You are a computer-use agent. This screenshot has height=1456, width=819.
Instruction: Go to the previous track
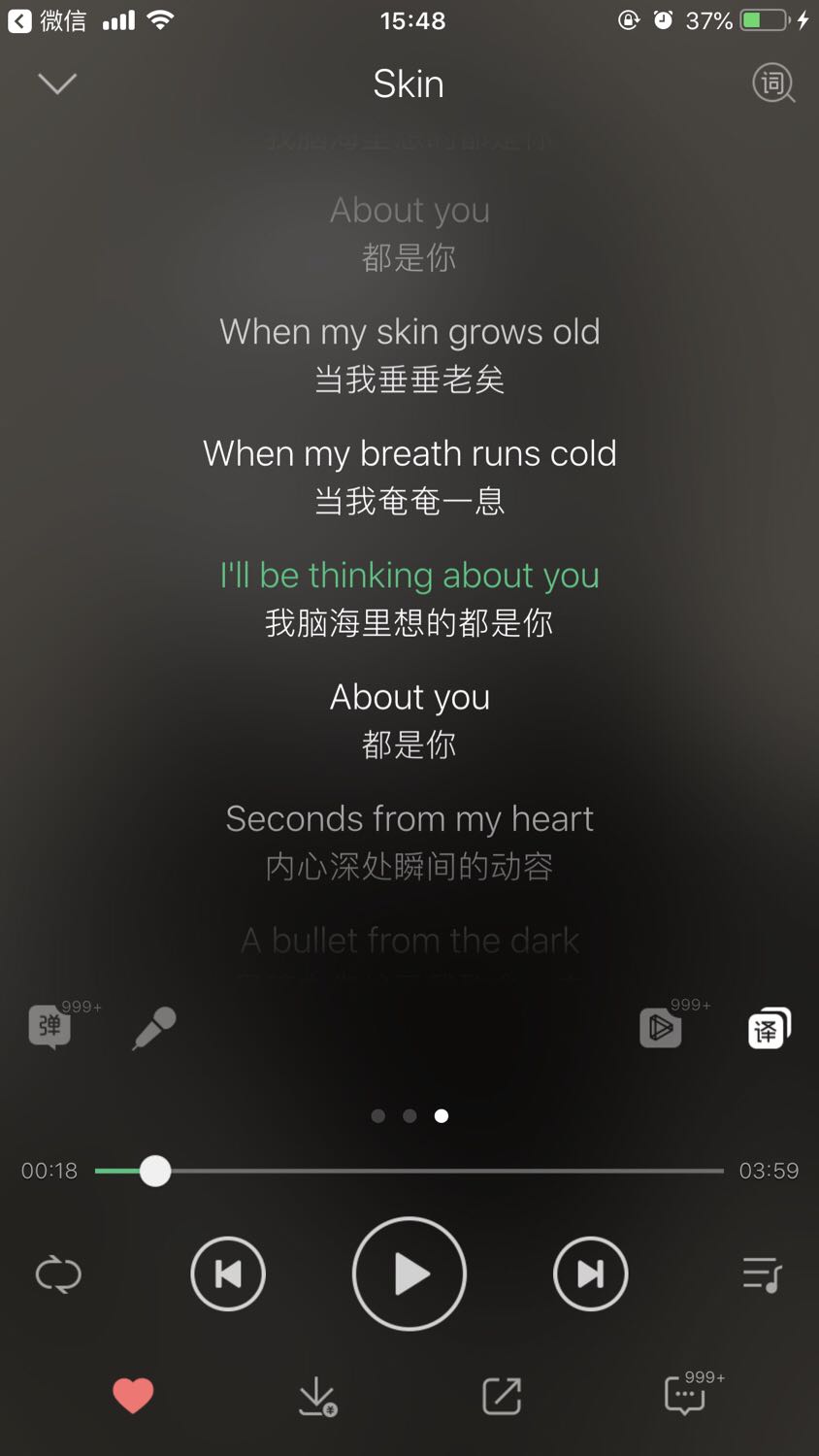pos(228,1274)
